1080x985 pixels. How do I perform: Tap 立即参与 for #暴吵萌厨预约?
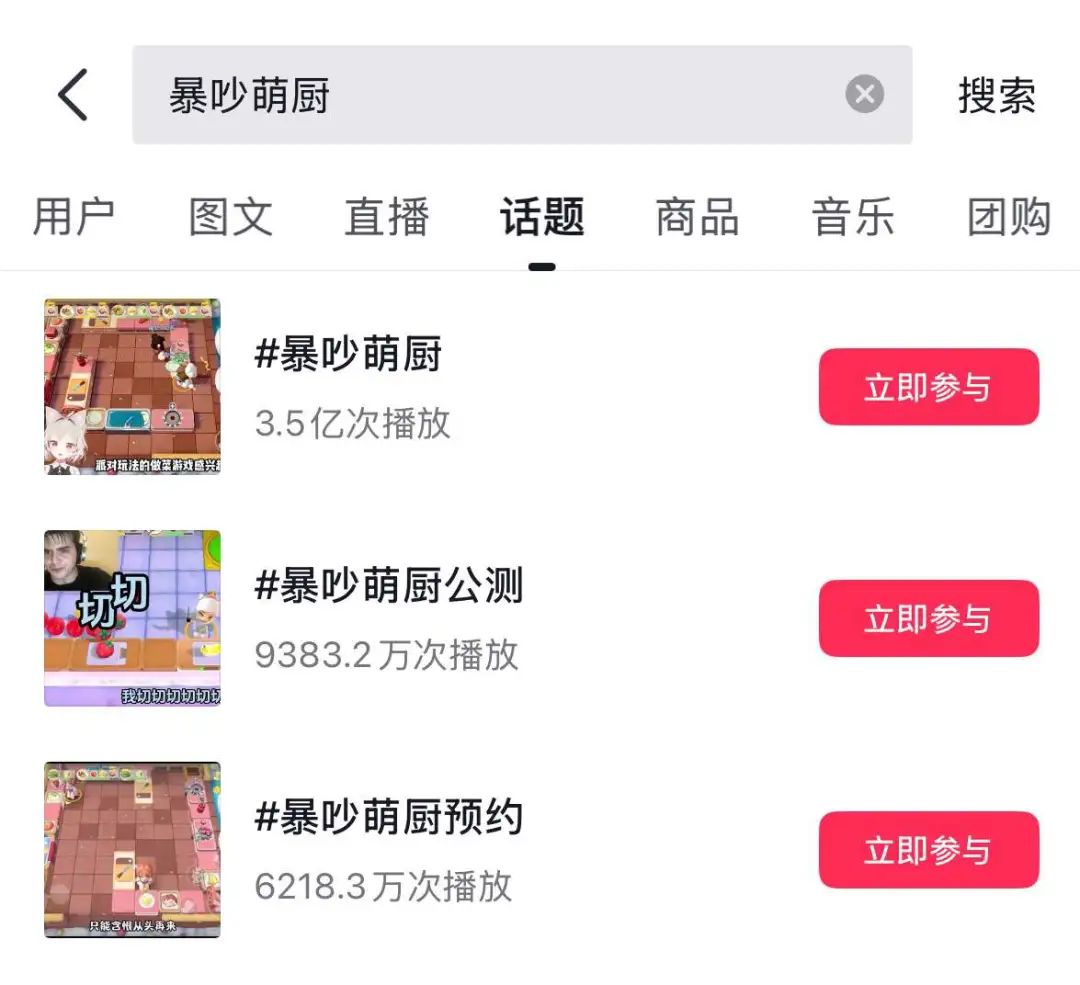(928, 850)
